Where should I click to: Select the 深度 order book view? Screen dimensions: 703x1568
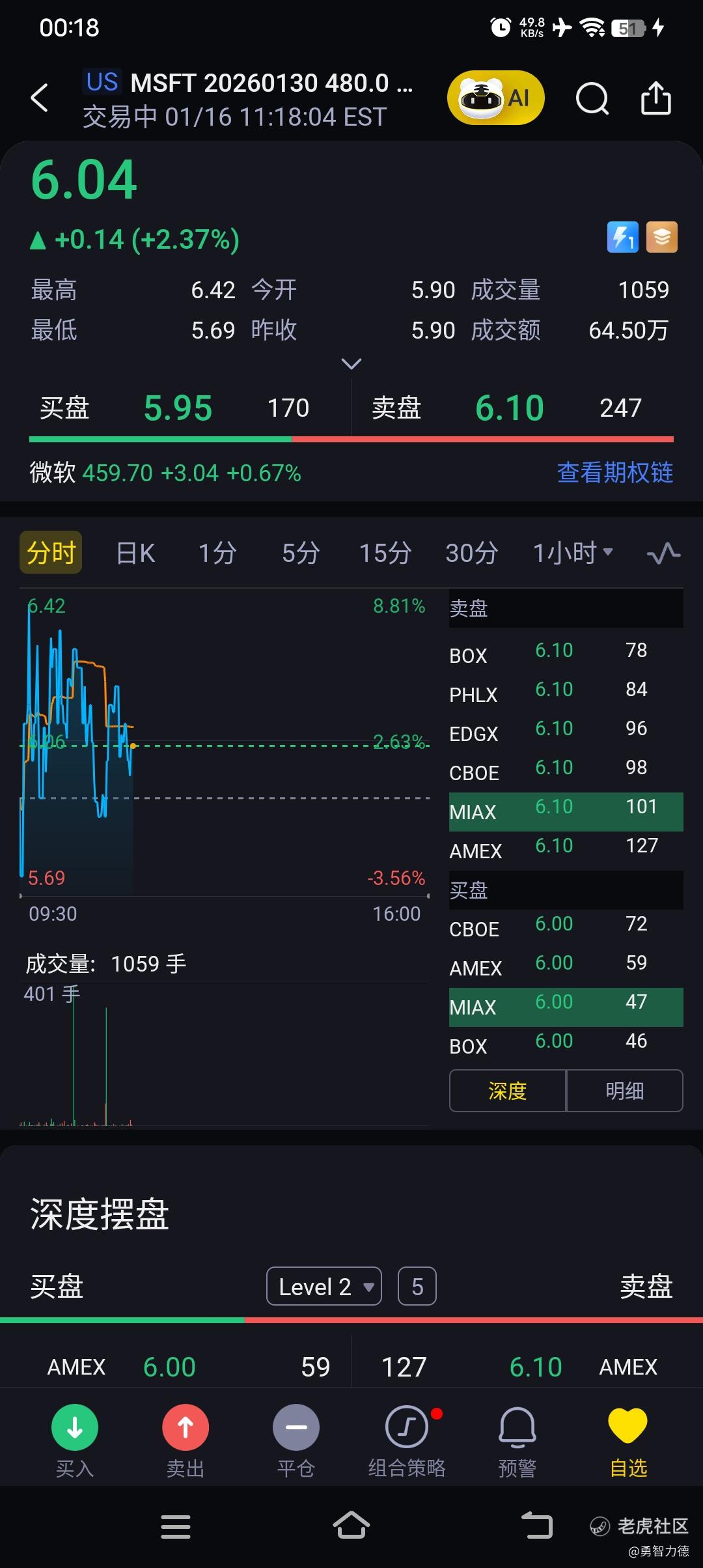pyautogui.click(x=507, y=1091)
